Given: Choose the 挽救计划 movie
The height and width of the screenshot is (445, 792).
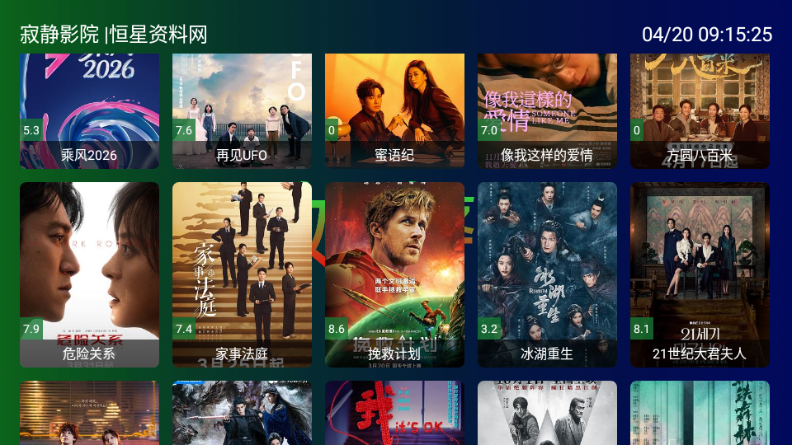Looking at the screenshot, I should pos(394,275).
